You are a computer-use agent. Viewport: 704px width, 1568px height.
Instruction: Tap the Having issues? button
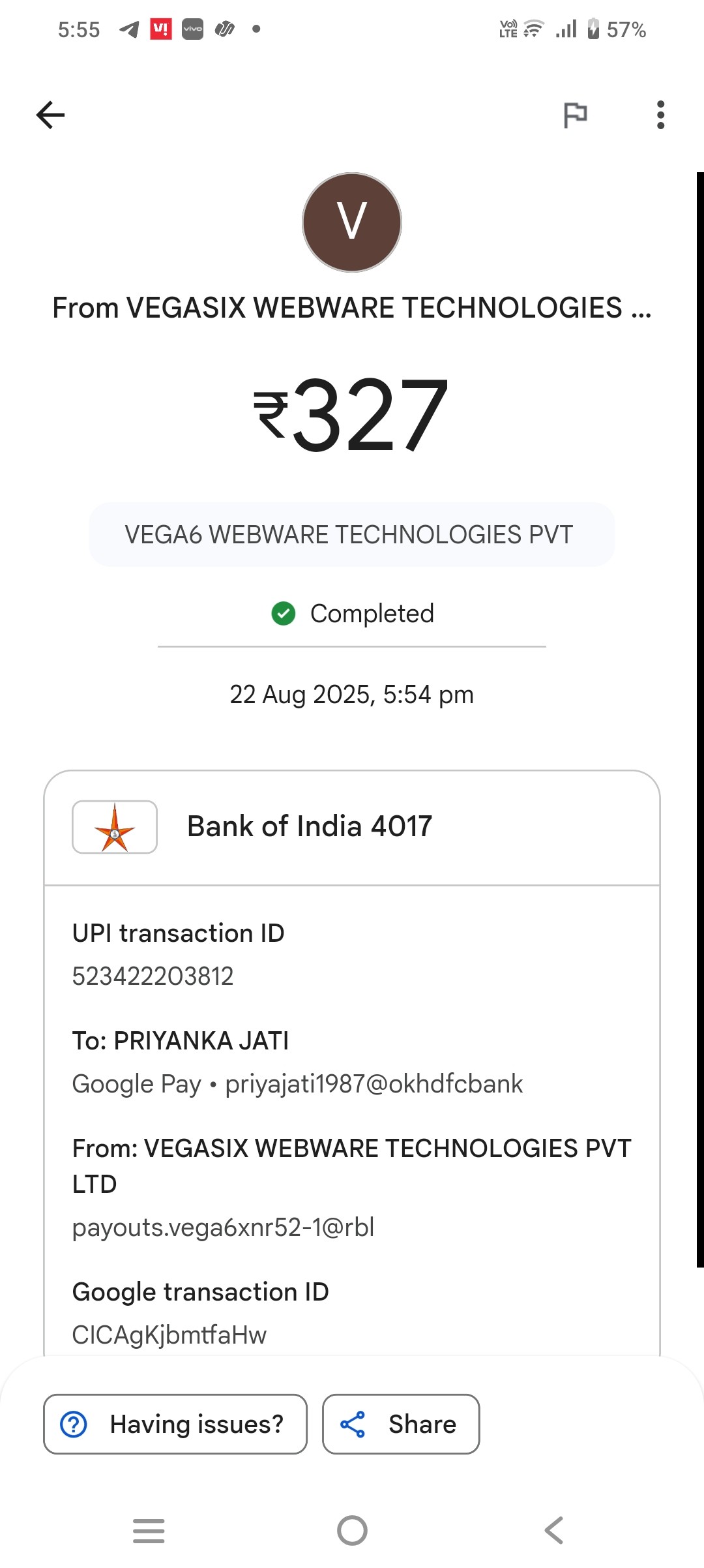tap(175, 1424)
